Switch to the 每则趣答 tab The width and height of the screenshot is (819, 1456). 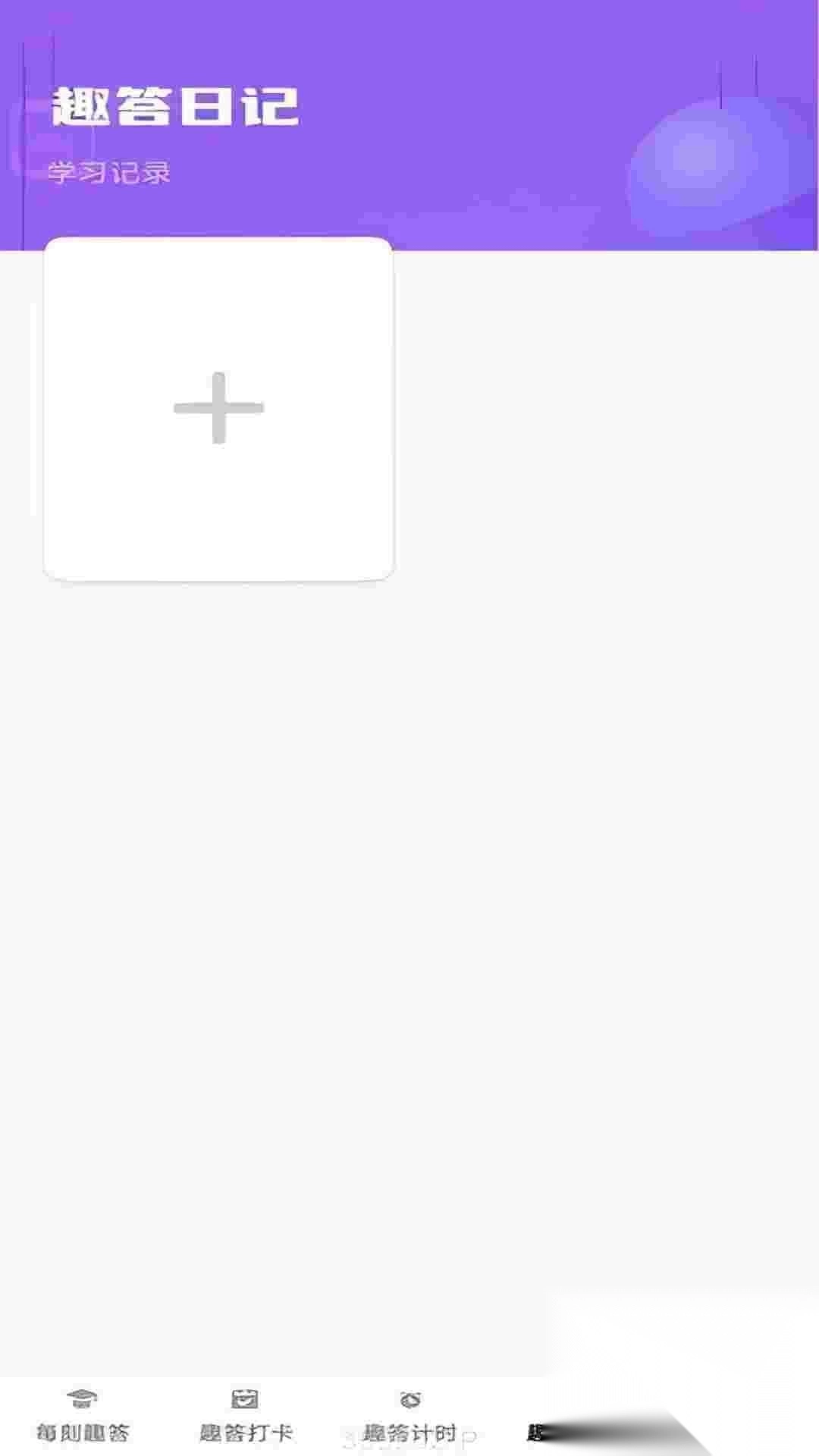coord(82,1417)
